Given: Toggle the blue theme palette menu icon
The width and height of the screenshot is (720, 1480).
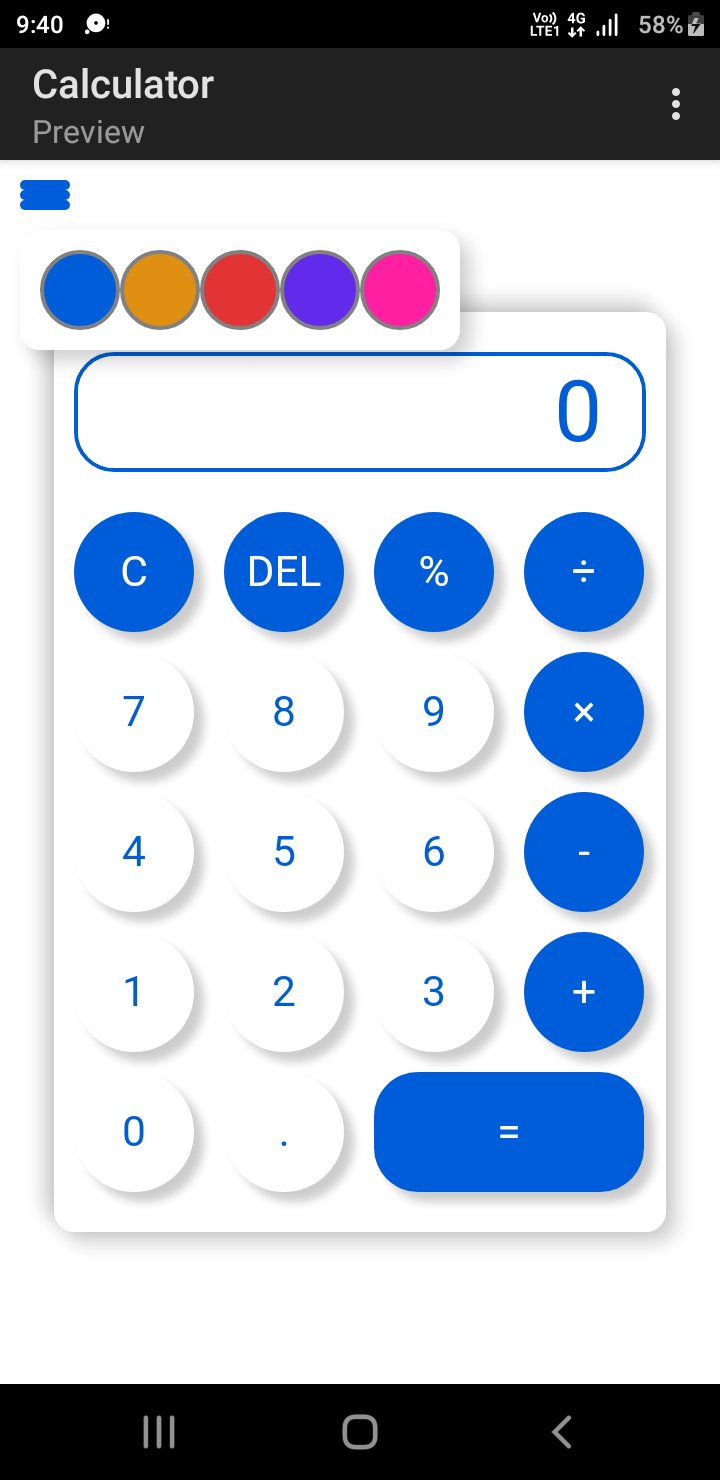Looking at the screenshot, I should (45, 195).
